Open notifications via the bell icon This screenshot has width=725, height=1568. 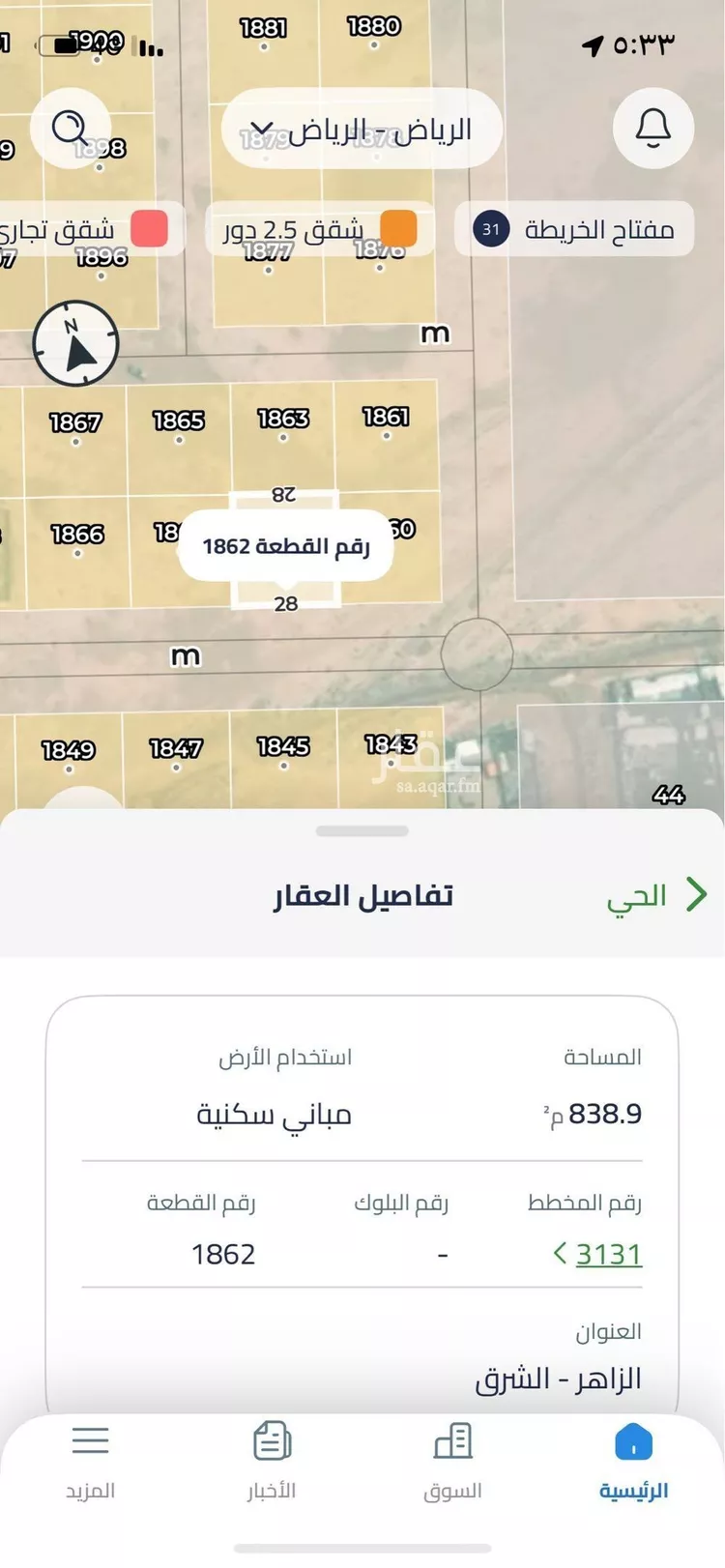pos(652,128)
